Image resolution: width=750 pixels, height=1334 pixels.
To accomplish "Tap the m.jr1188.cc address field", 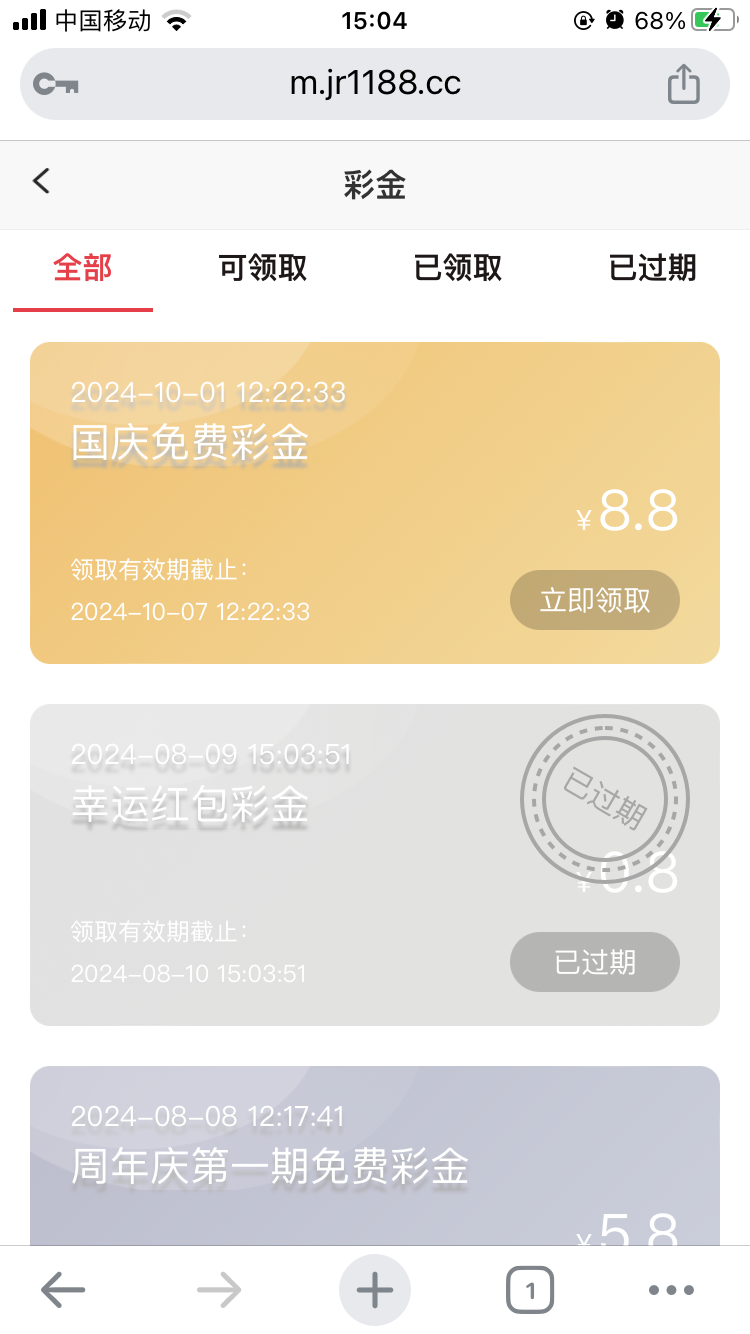I will 375,84.
